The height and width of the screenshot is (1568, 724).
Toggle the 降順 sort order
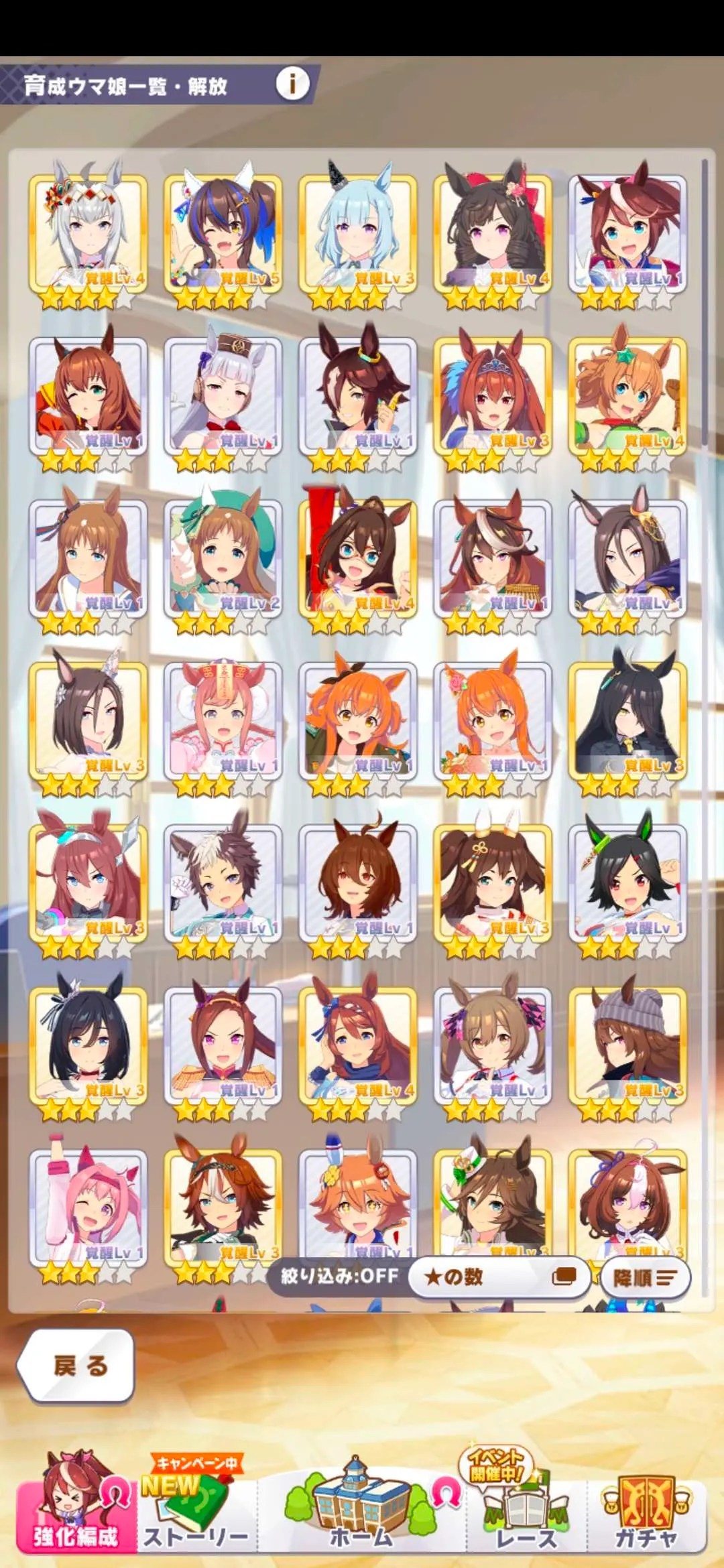644,1278
